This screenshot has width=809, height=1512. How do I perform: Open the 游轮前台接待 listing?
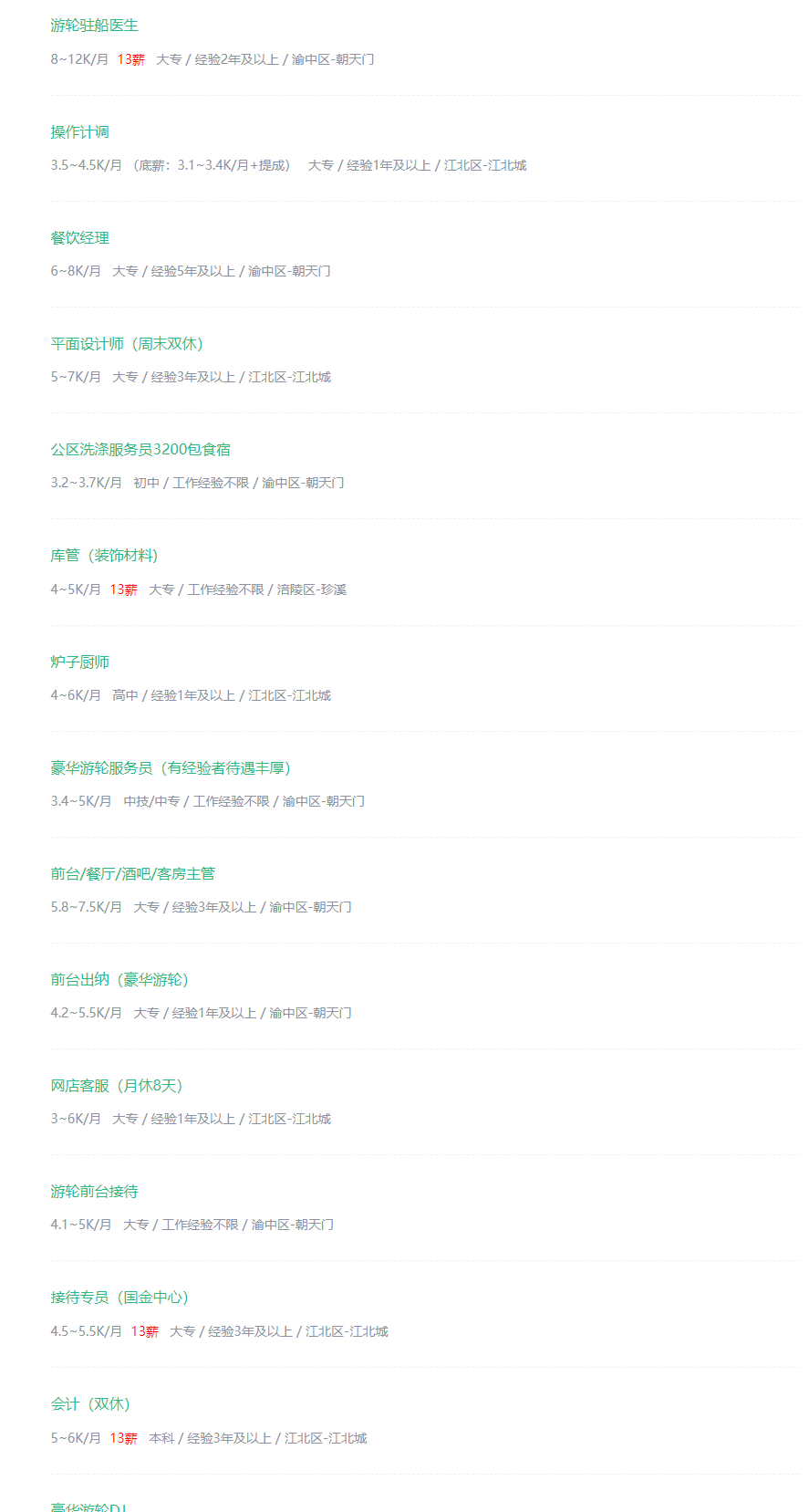coord(95,1191)
